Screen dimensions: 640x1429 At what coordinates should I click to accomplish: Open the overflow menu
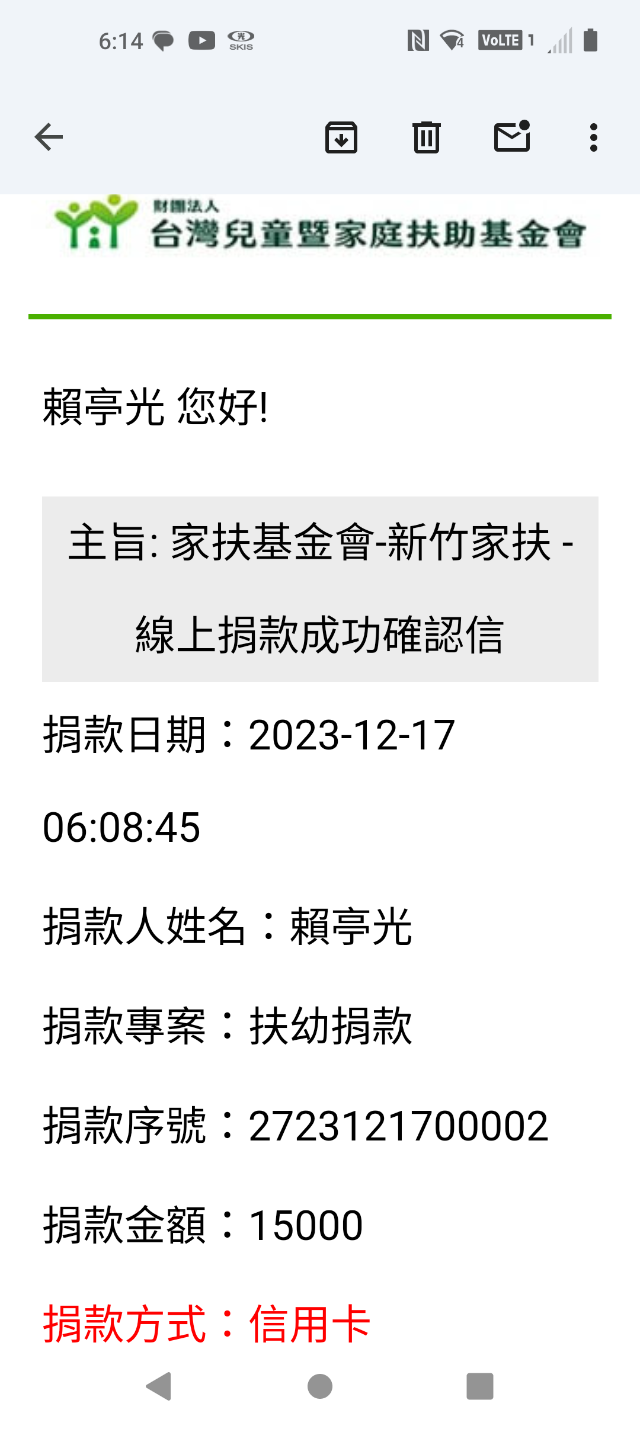593,137
